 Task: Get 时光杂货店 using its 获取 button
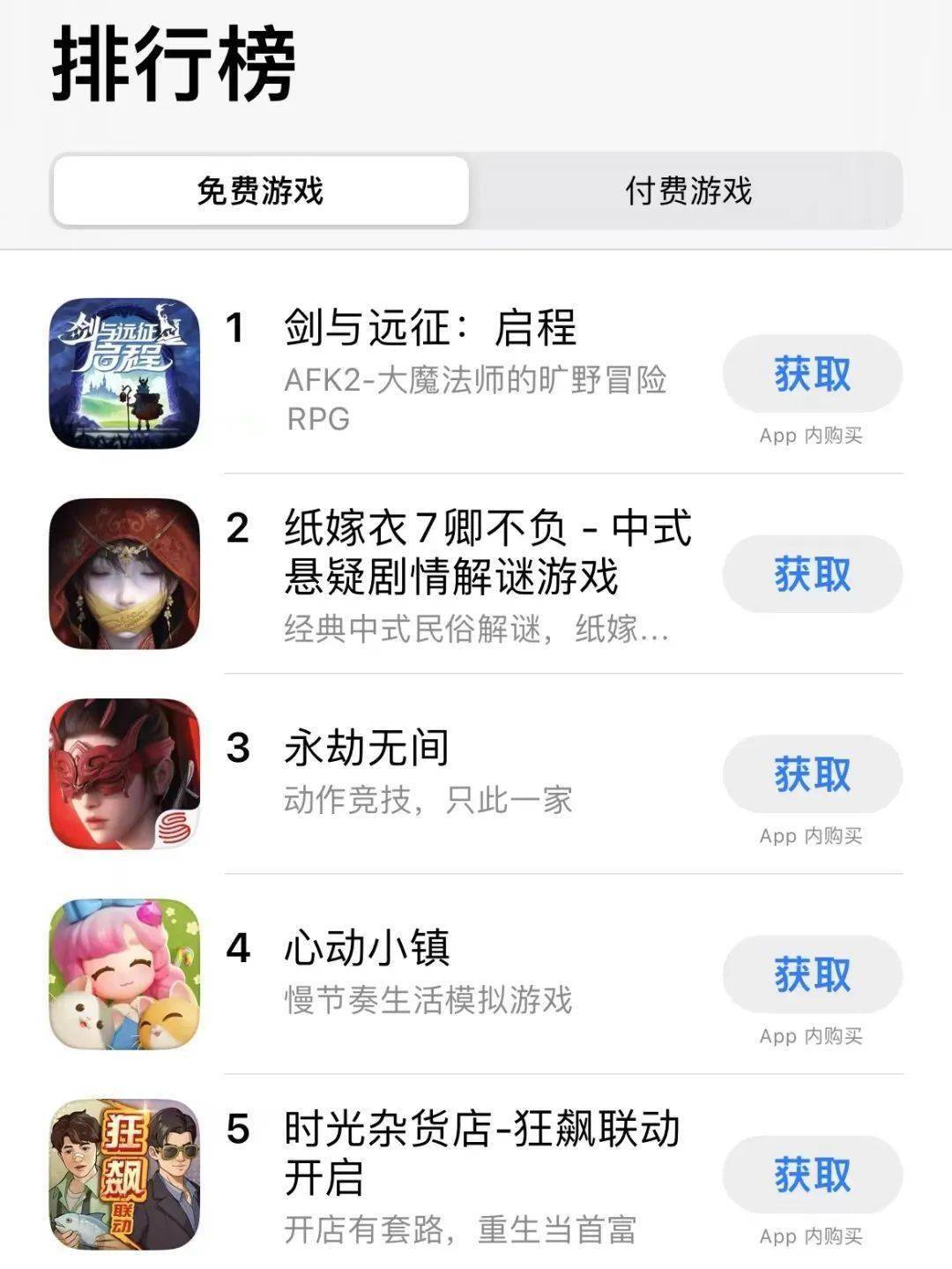(812, 1175)
